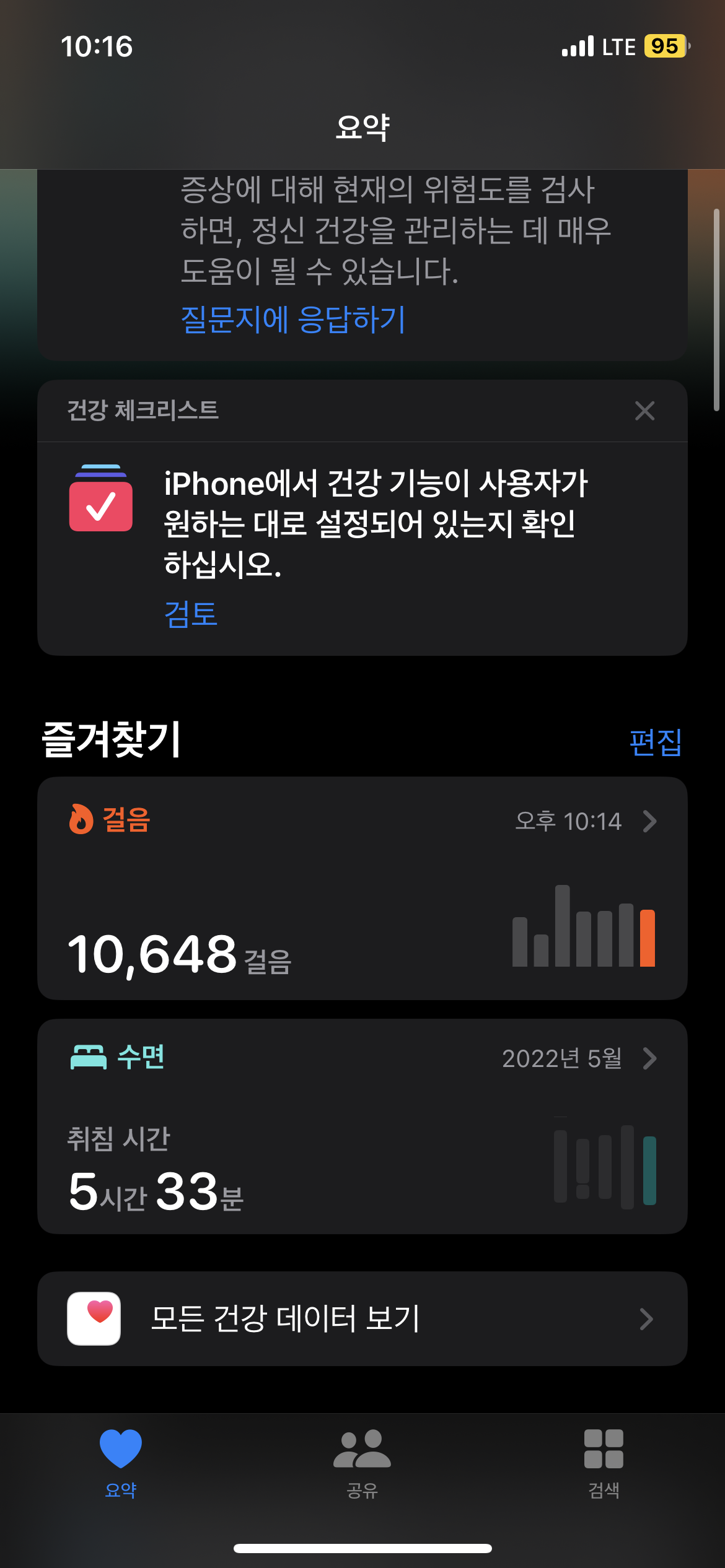The height and width of the screenshot is (1568, 725).
Task: Select the 요약 tab
Action: (x=121, y=1464)
